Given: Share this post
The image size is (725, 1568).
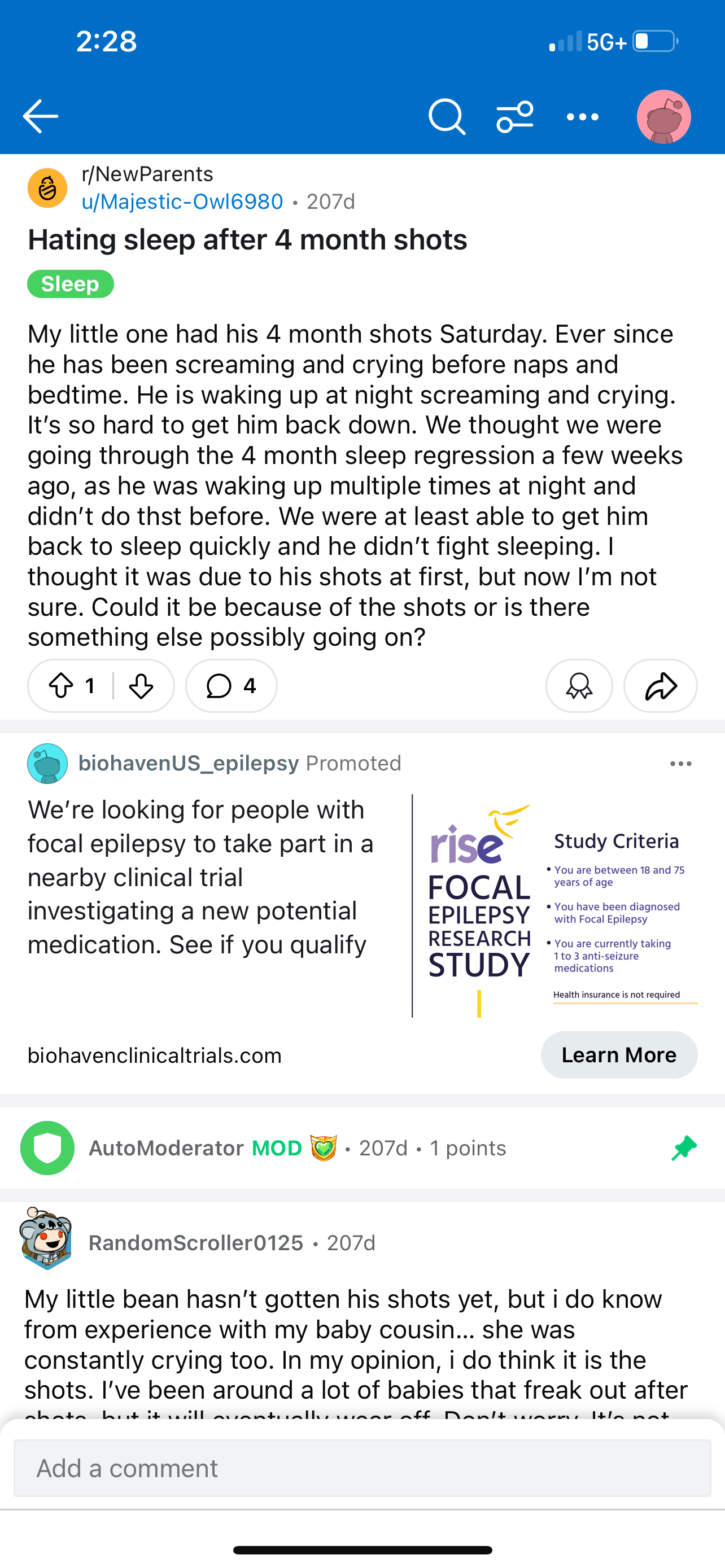Looking at the screenshot, I should (661, 686).
